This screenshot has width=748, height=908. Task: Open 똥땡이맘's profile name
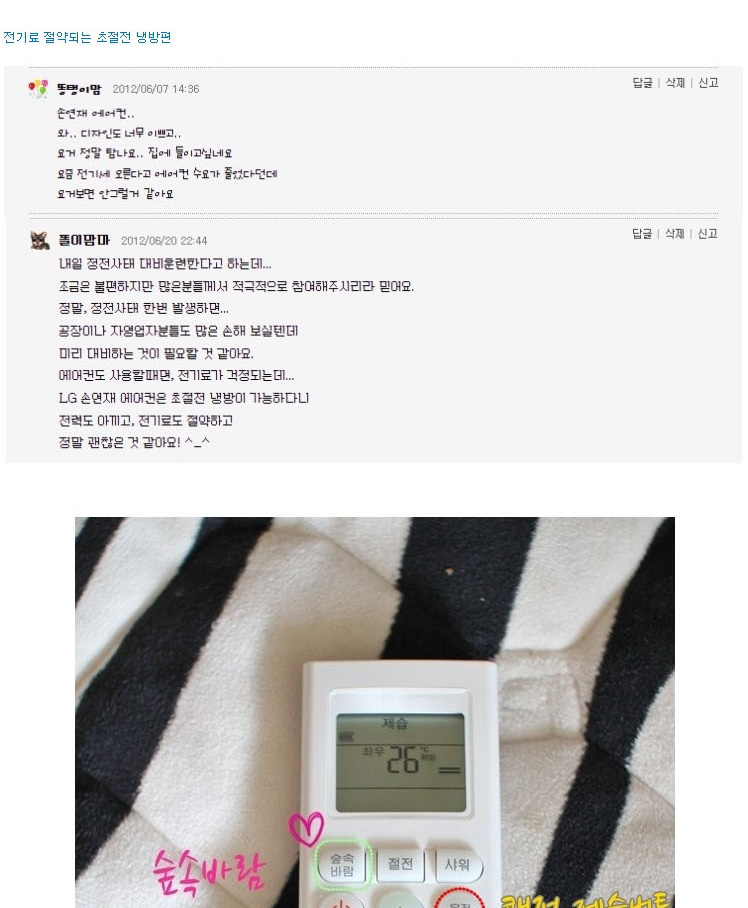(x=79, y=89)
